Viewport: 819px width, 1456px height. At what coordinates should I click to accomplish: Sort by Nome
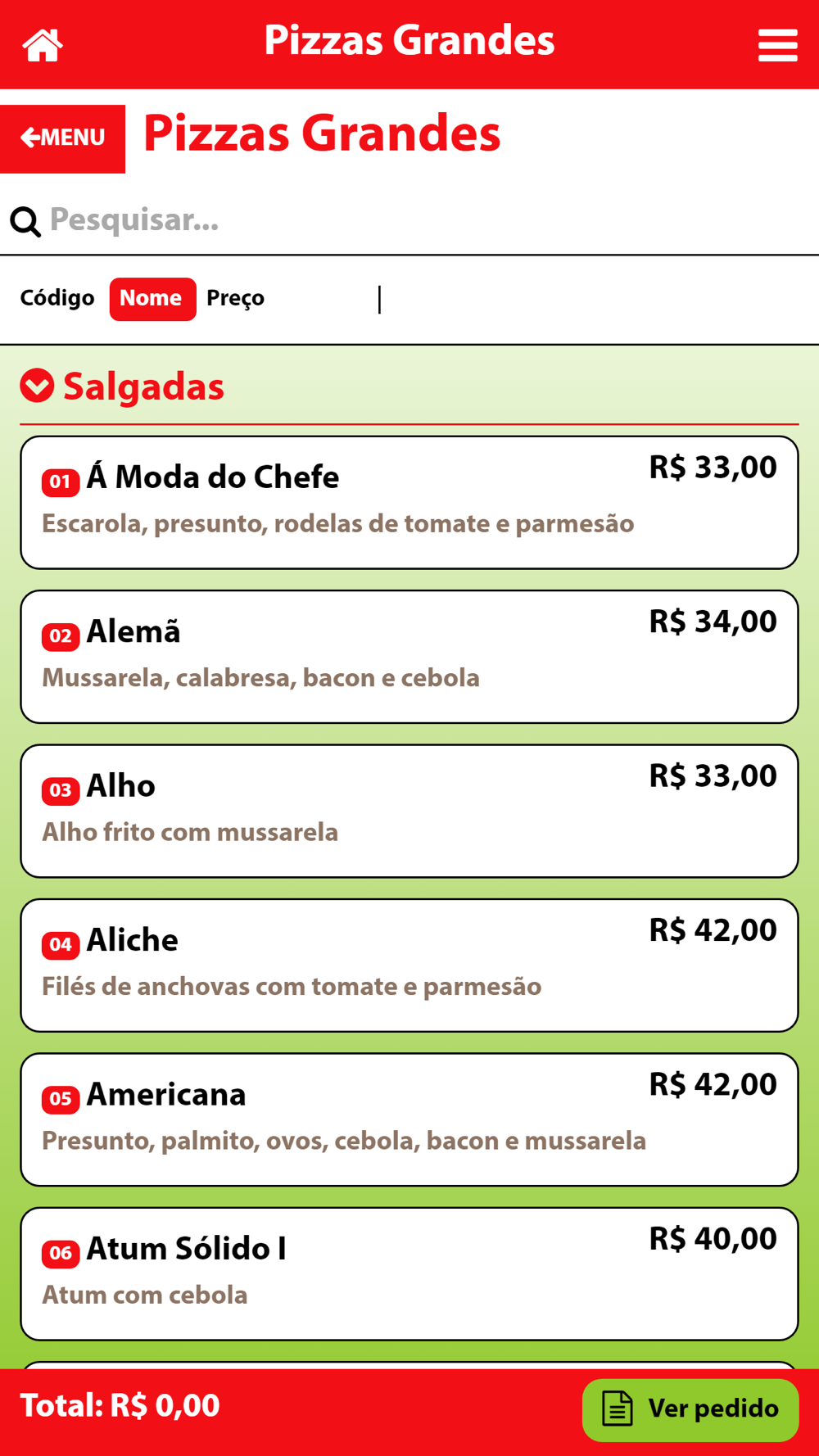152,299
